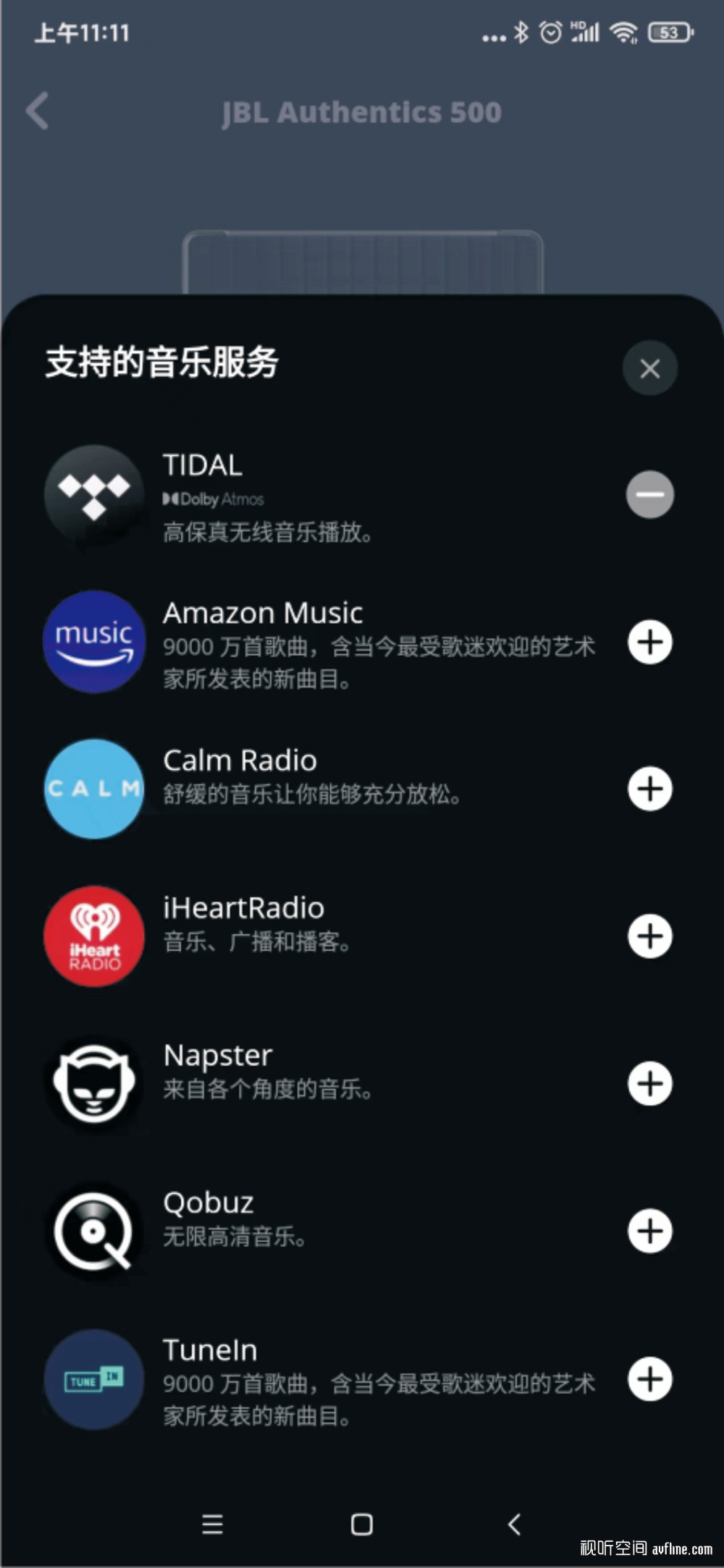Screen dimensions: 724x1568
Task: Add TuneIn service
Action: 649,1378
